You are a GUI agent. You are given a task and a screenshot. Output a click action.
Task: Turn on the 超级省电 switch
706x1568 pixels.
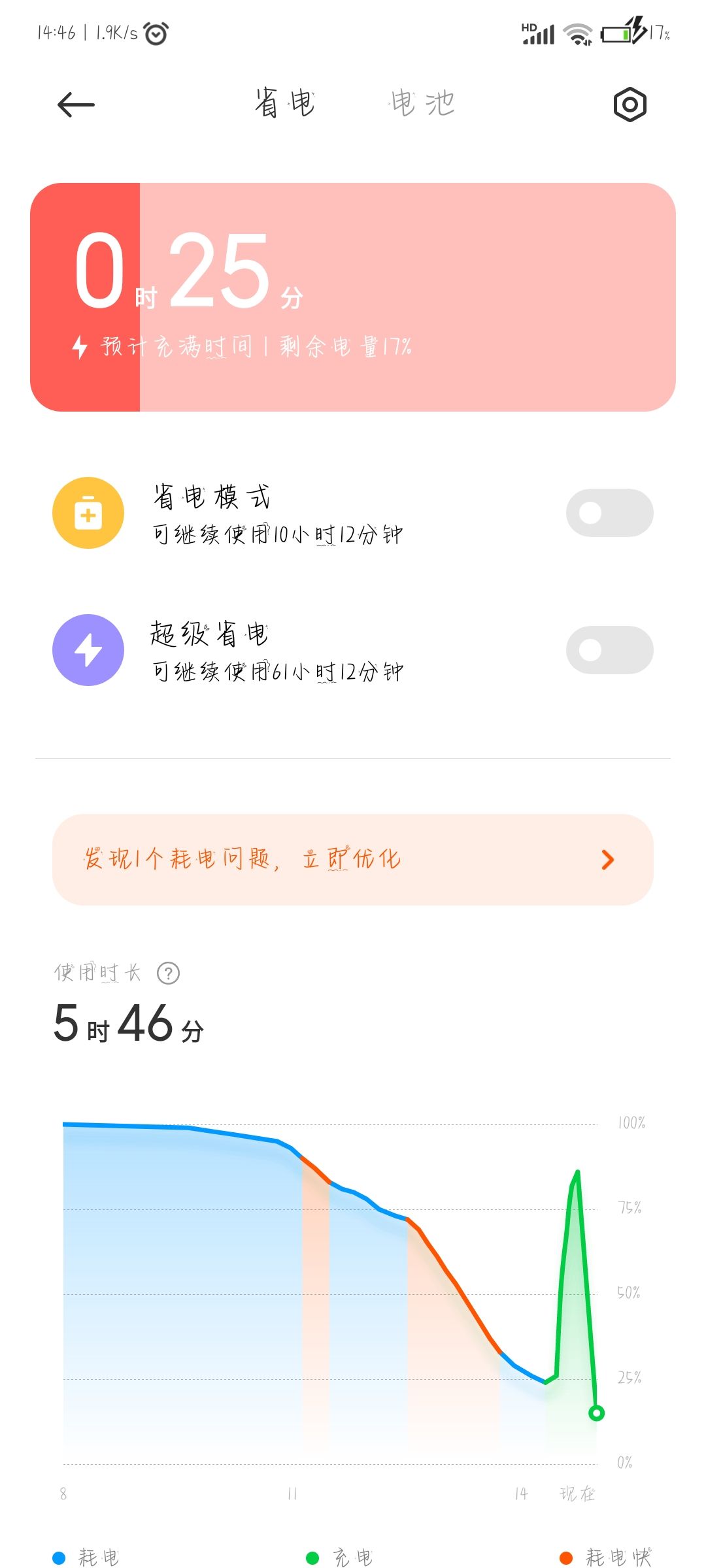pyautogui.click(x=609, y=650)
